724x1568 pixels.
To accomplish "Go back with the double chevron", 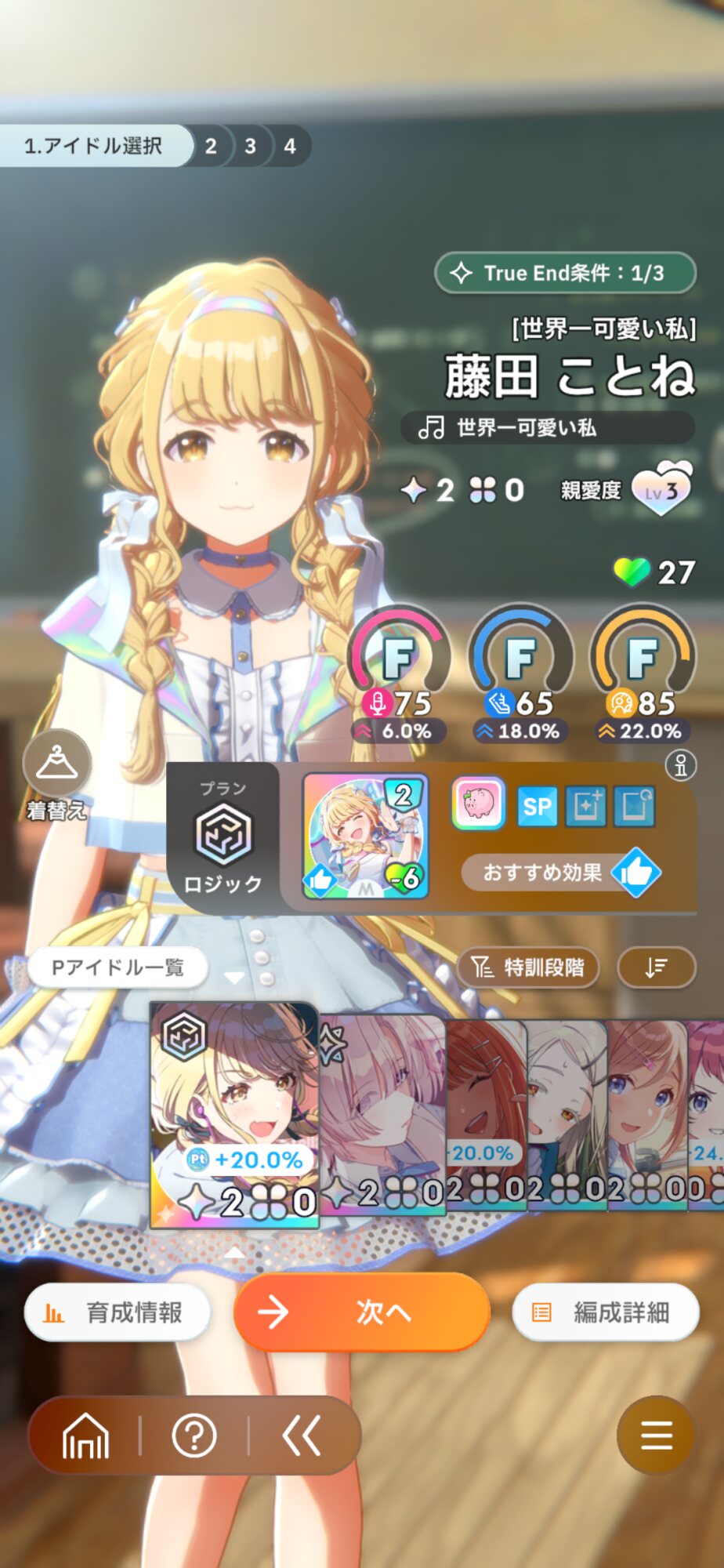I will tap(302, 1436).
